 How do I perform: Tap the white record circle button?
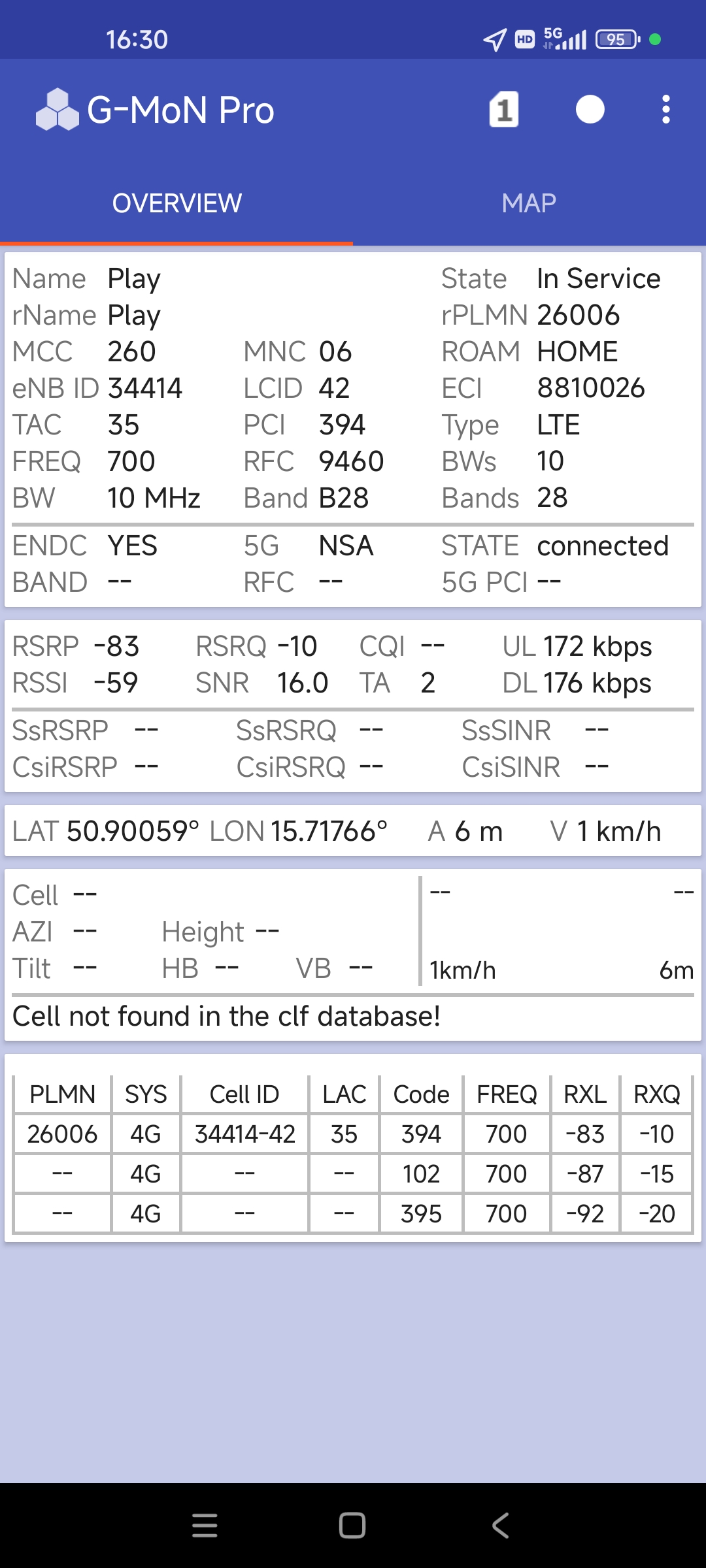click(590, 109)
